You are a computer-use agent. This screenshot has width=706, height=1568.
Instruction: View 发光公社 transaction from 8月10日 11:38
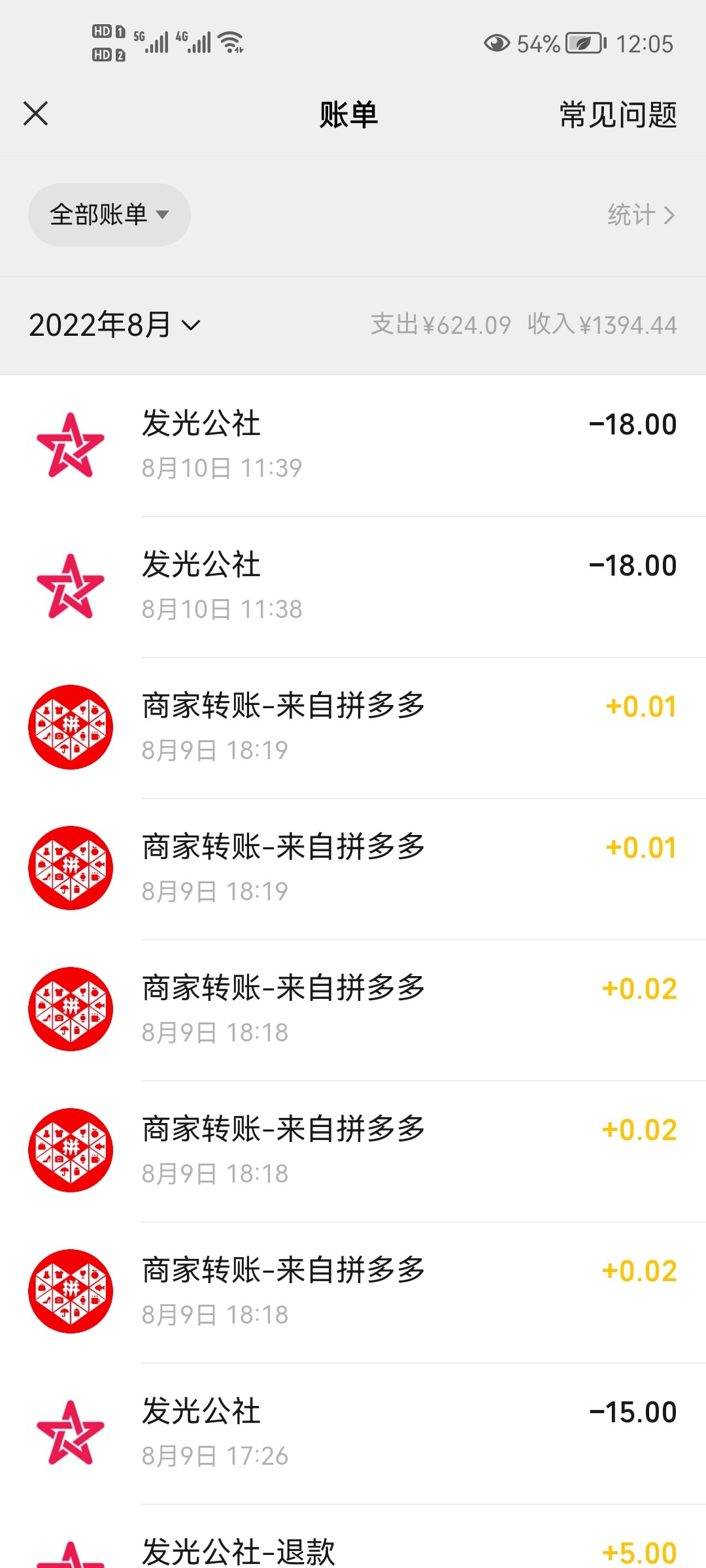[353, 587]
